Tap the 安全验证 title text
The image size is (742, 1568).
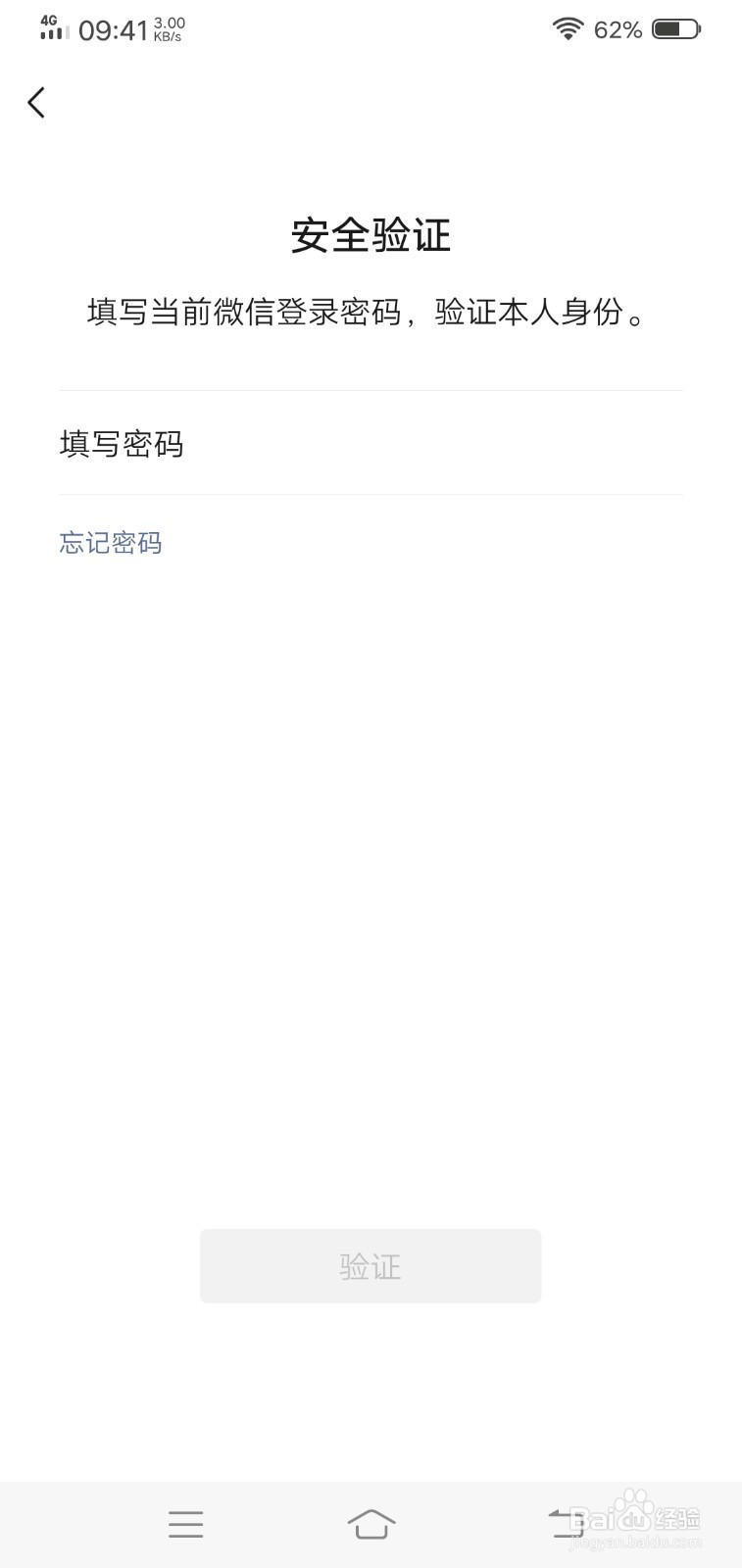coord(371,235)
